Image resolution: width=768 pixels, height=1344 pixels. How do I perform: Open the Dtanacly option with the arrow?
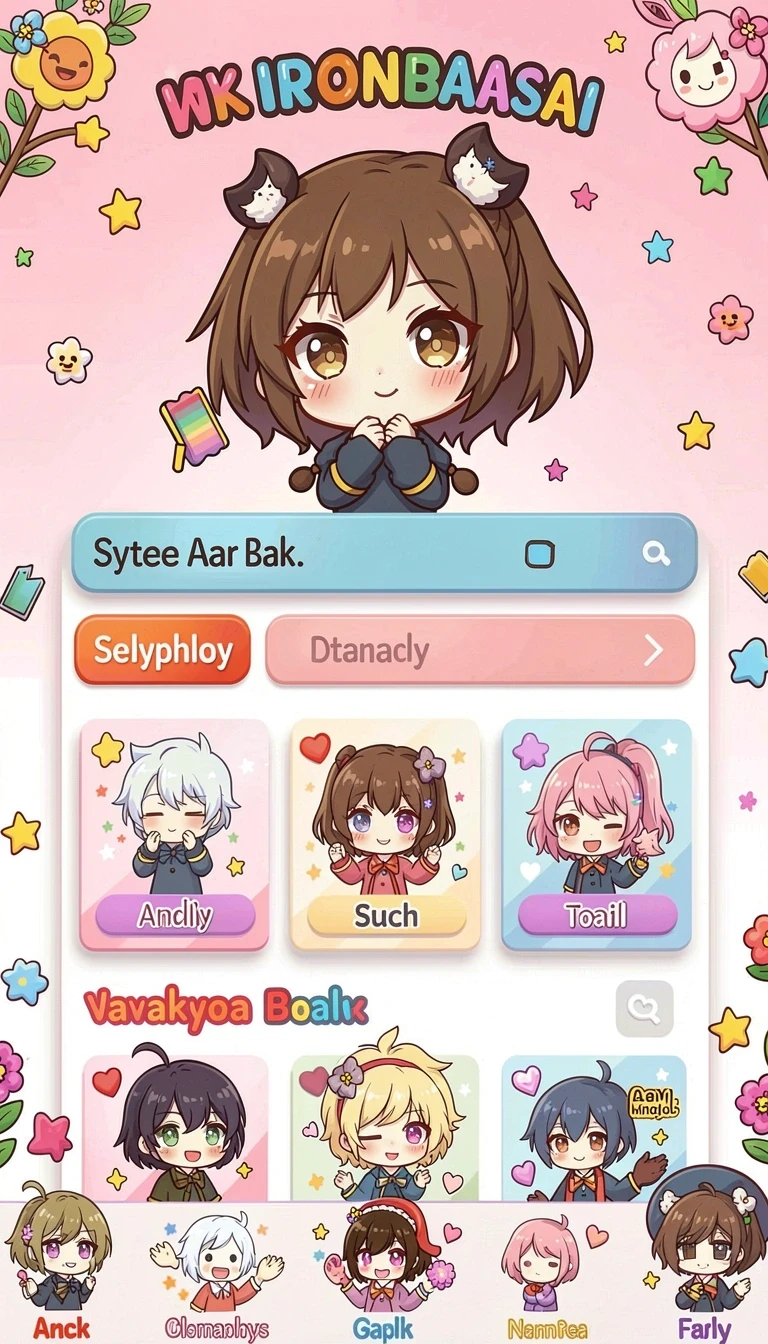[480, 650]
